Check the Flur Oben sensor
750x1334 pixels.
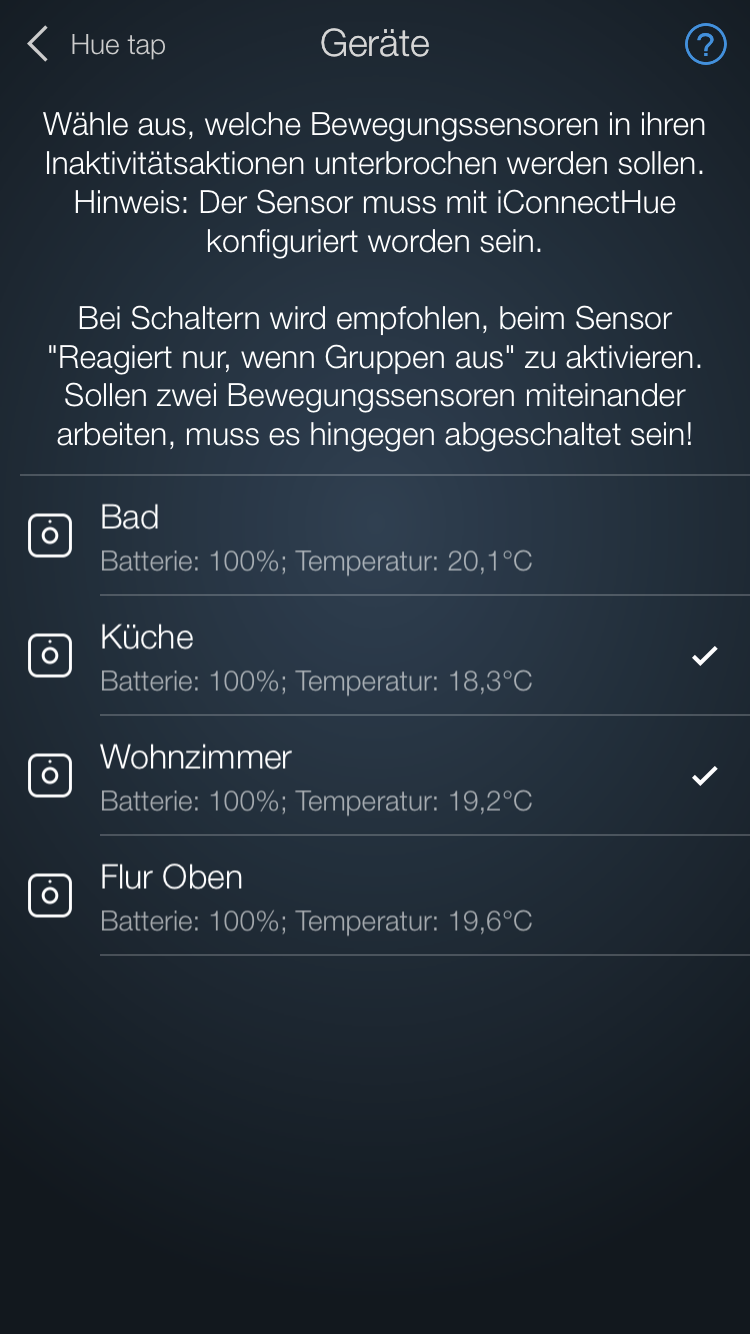coord(375,896)
